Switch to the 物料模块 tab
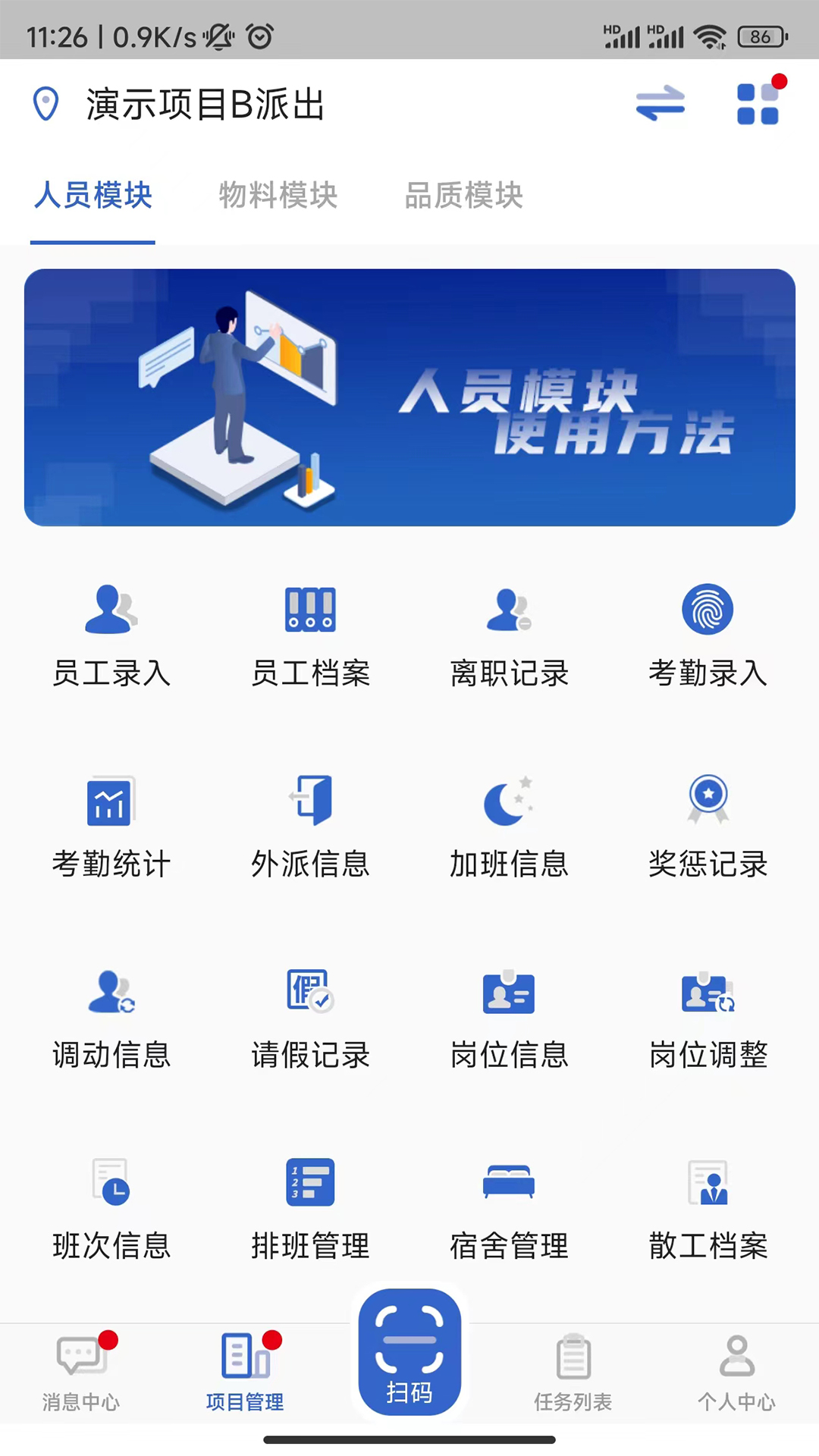This screenshot has width=819, height=1456. [278, 196]
